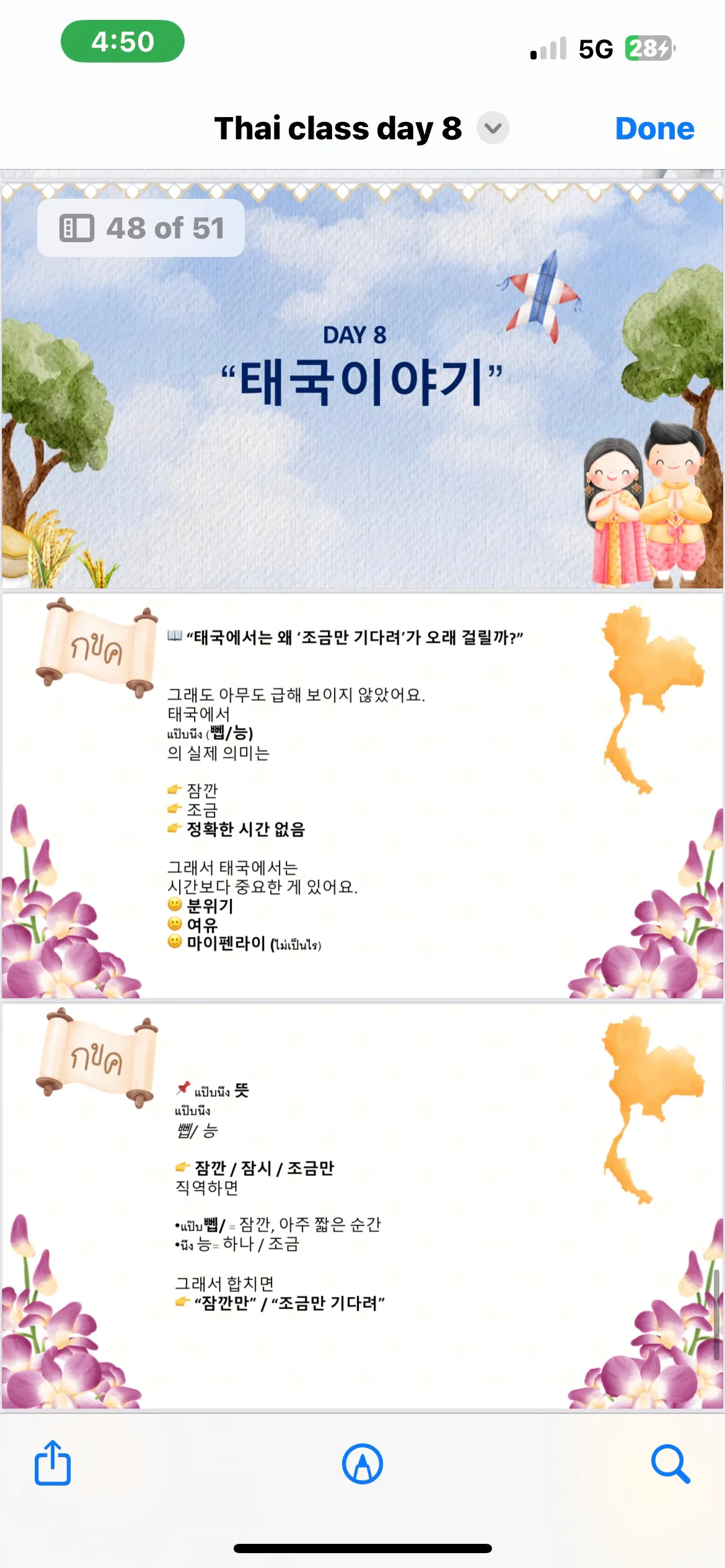This screenshot has width=725, height=1568.
Task: Share this document
Action: point(53,1463)
